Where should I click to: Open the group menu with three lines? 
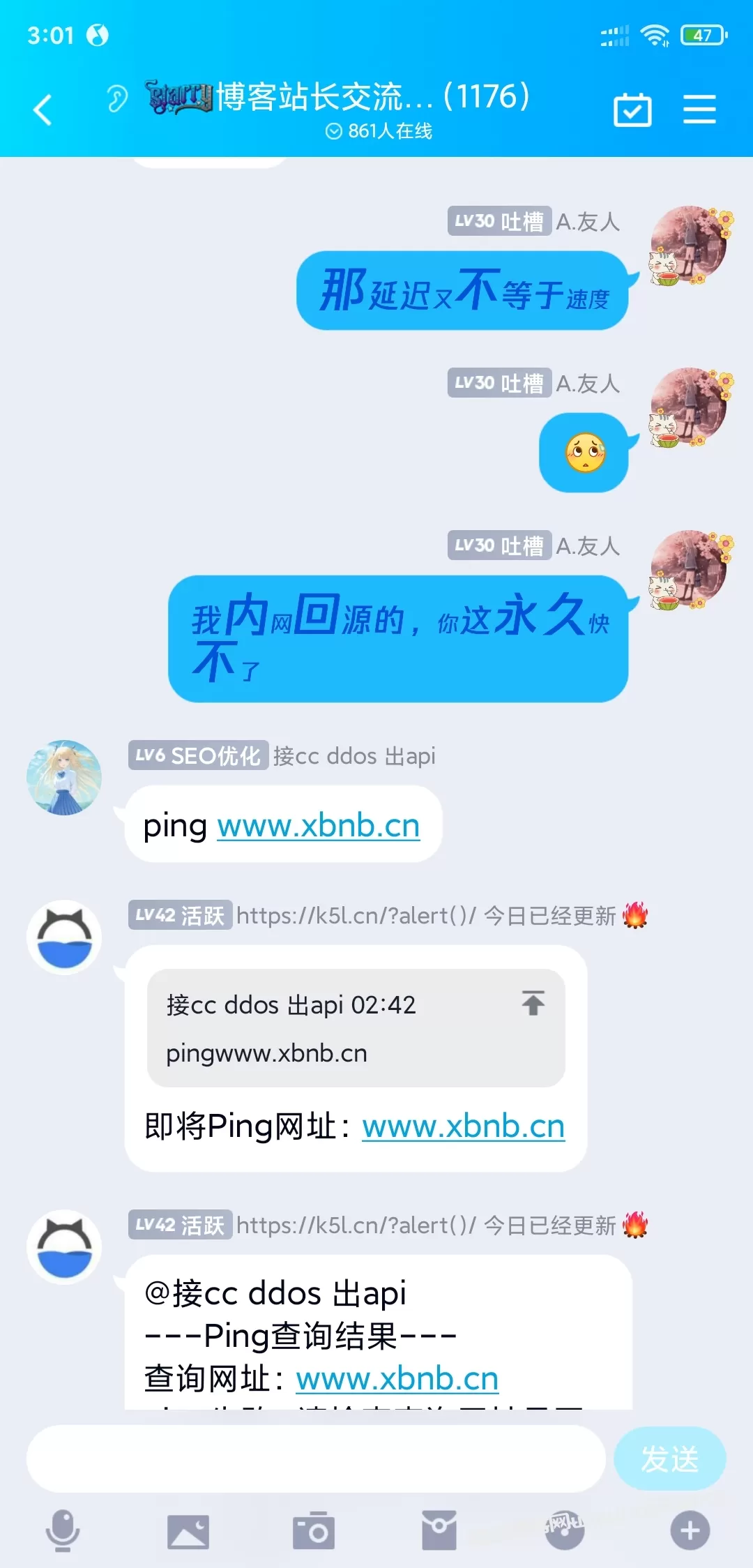coord(699,110)
